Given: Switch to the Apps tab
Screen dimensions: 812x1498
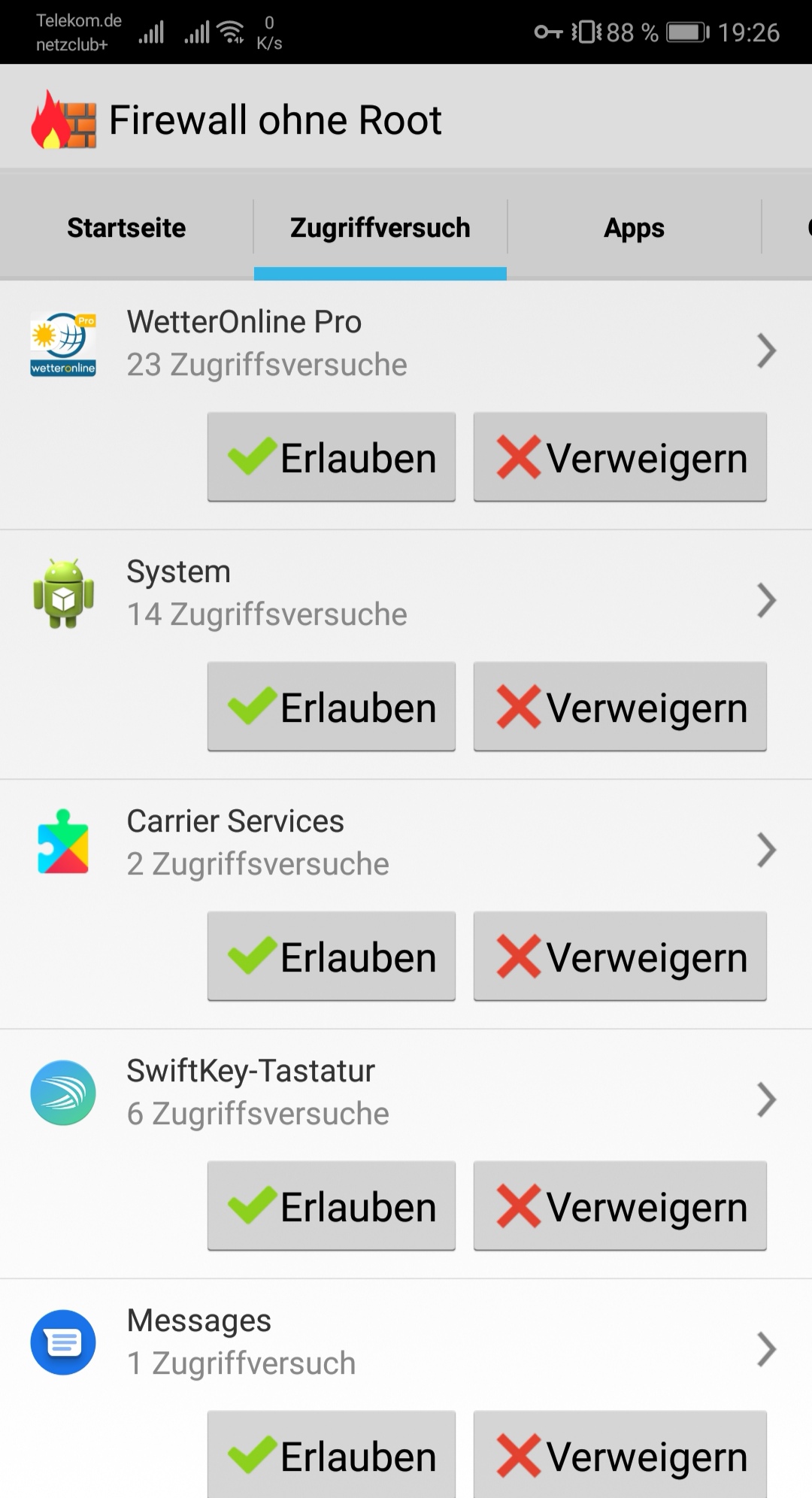Looking at the screenshot, I should click(x=634, y=228).
